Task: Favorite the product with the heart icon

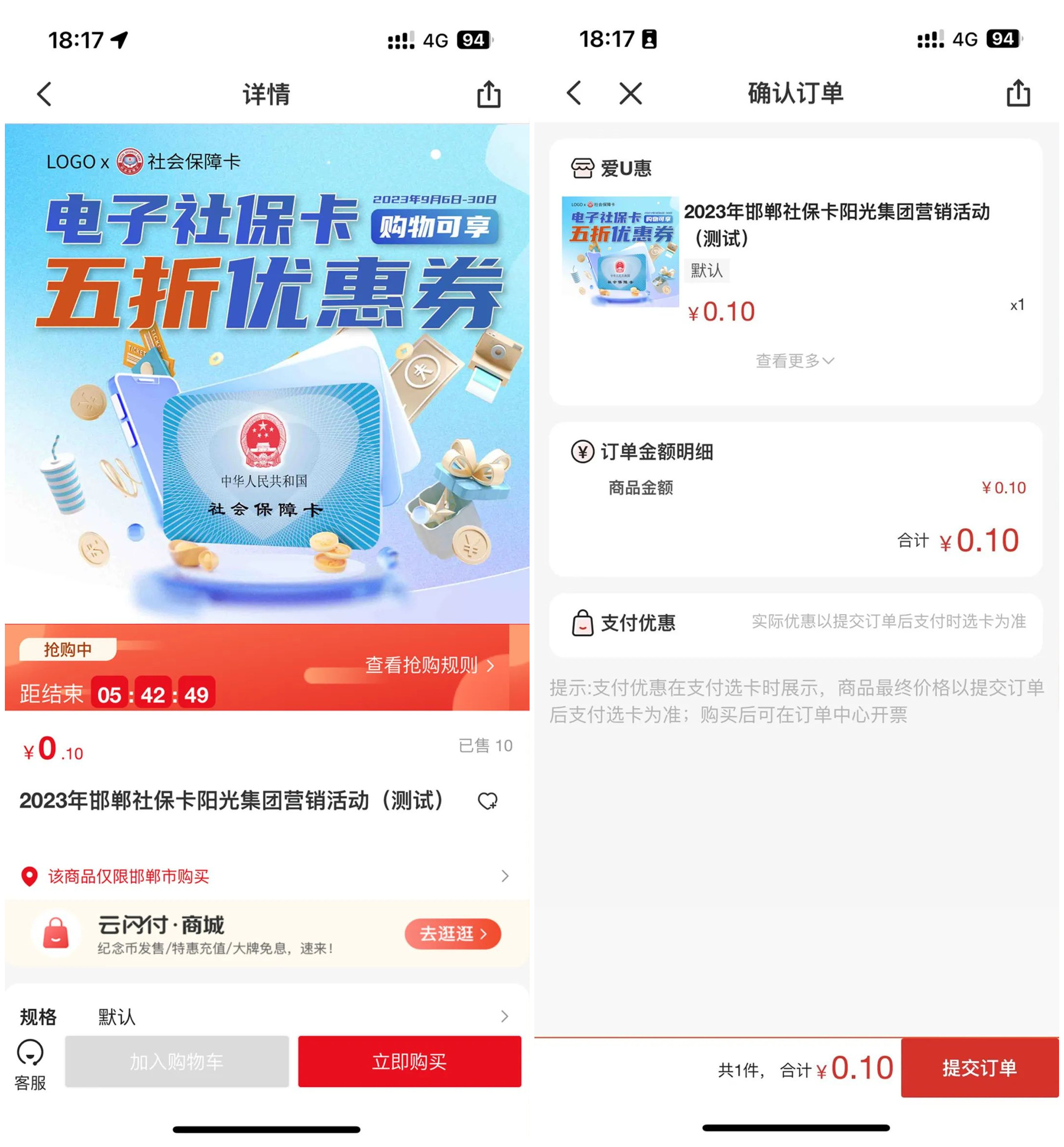Action: (488, 800)
